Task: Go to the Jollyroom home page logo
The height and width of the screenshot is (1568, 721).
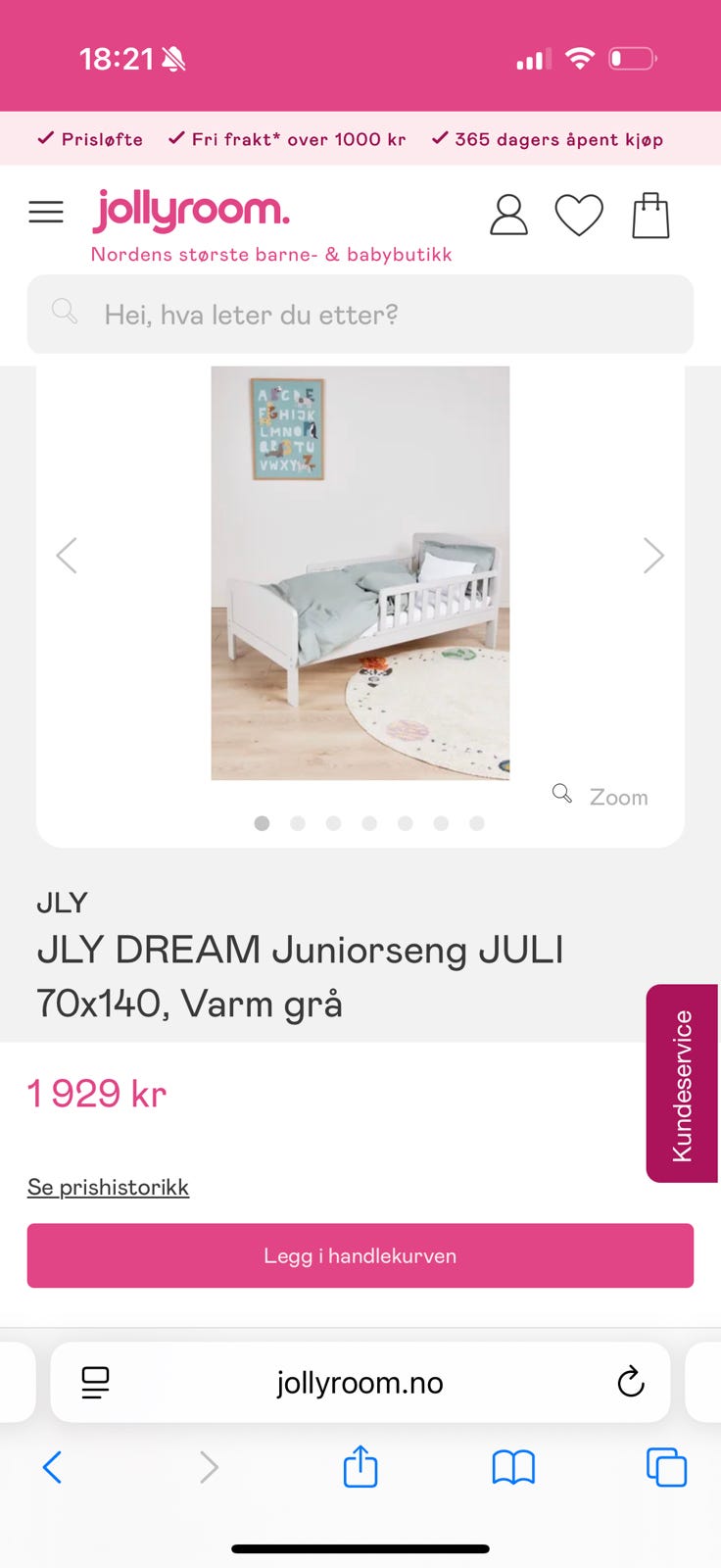Action: coord(191,211)
